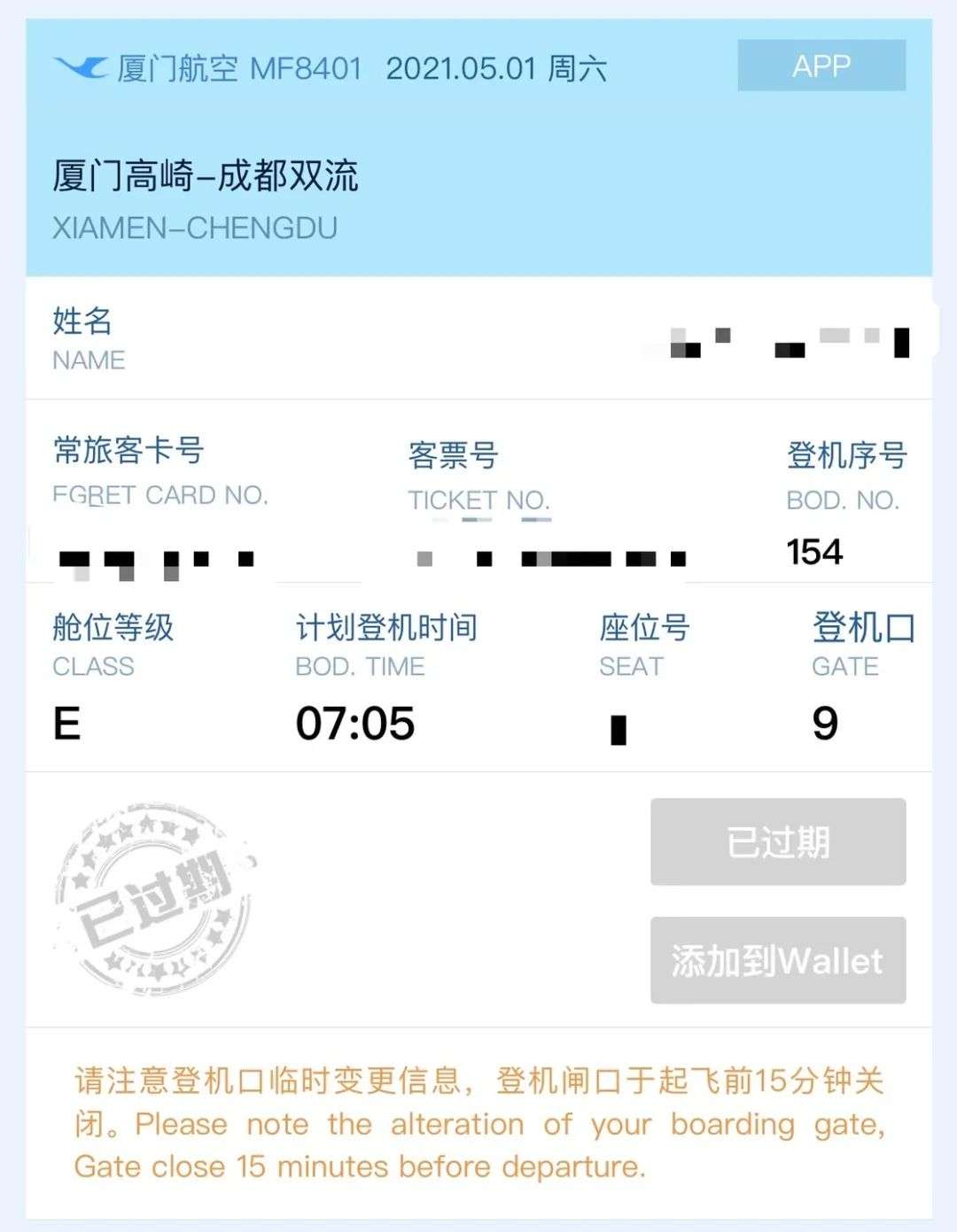Tap the 添加到Wallet (add to Wallet) button
This screenshot has height=1232, width=957.
[778, 960]
